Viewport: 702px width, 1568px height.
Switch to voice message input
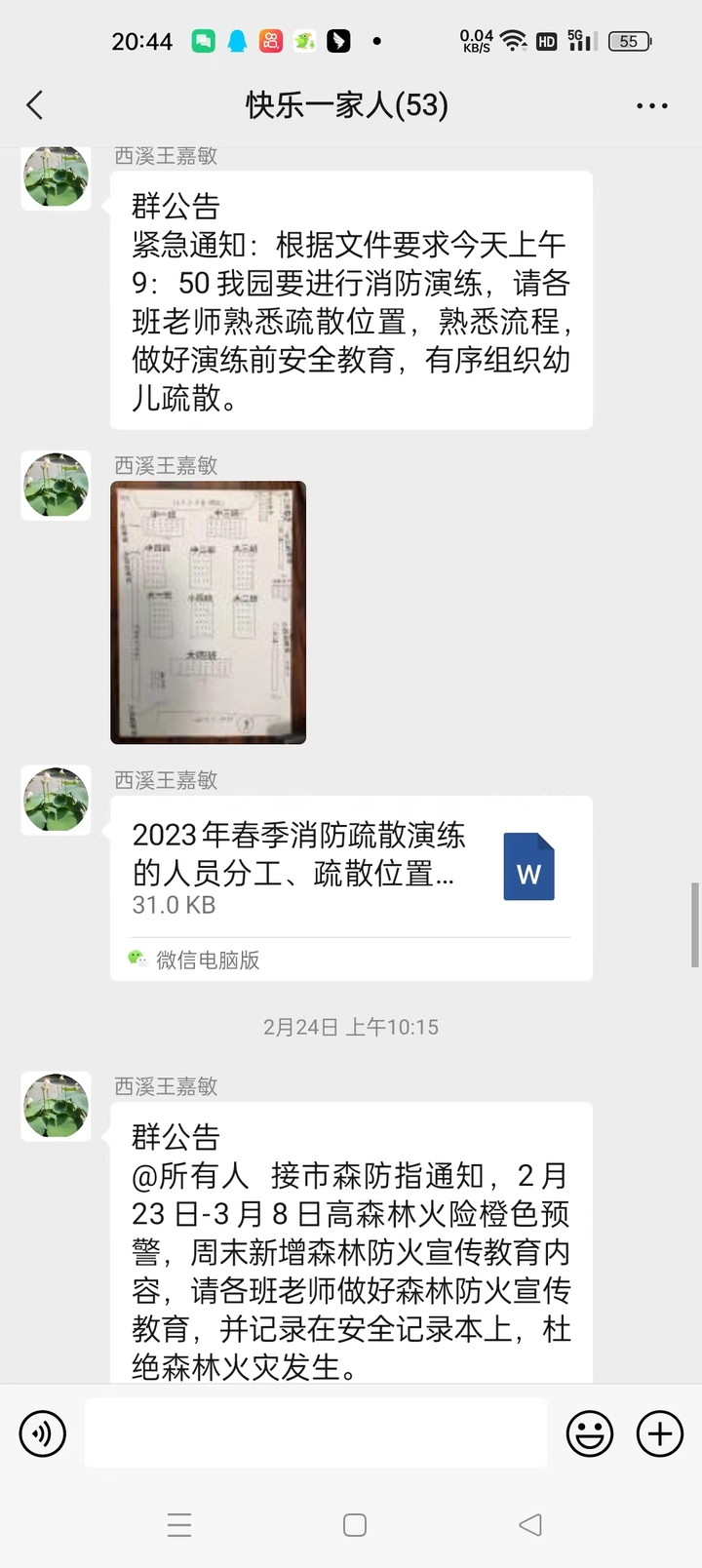(43, 1433)
